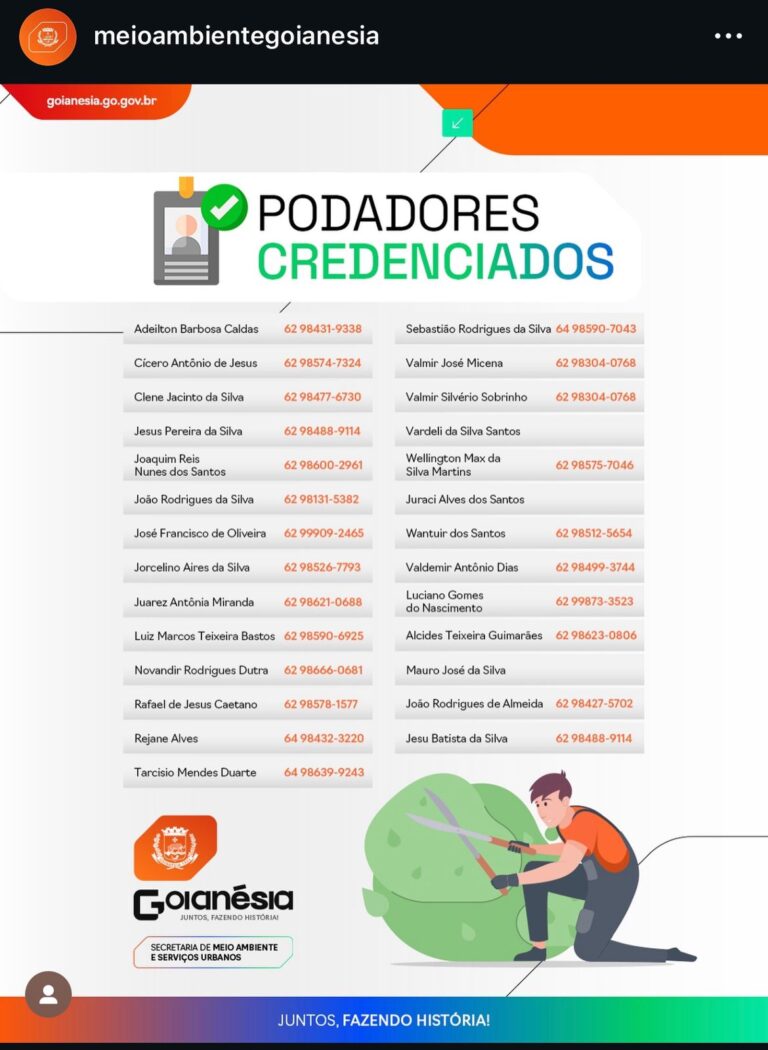Screen dimensions: 768x1050
Task: Tap the meioambientegoianesia username
Action: [235, 36]
